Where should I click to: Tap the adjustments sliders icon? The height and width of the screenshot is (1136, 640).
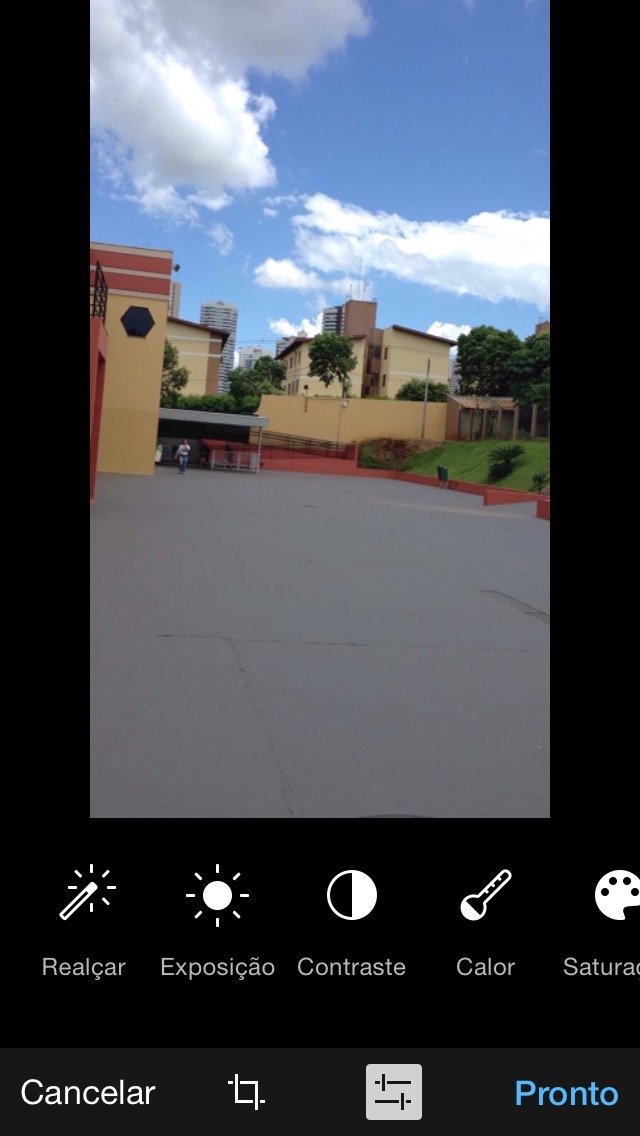point(394,1092)
